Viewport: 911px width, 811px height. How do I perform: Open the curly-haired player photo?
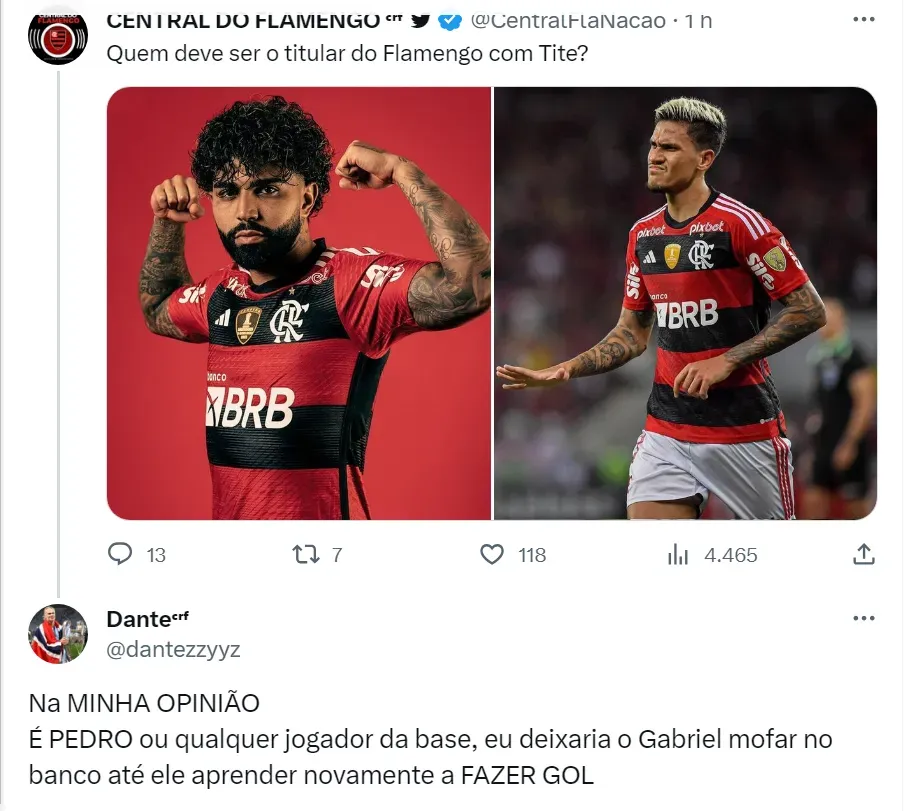(x=299, y=303)
